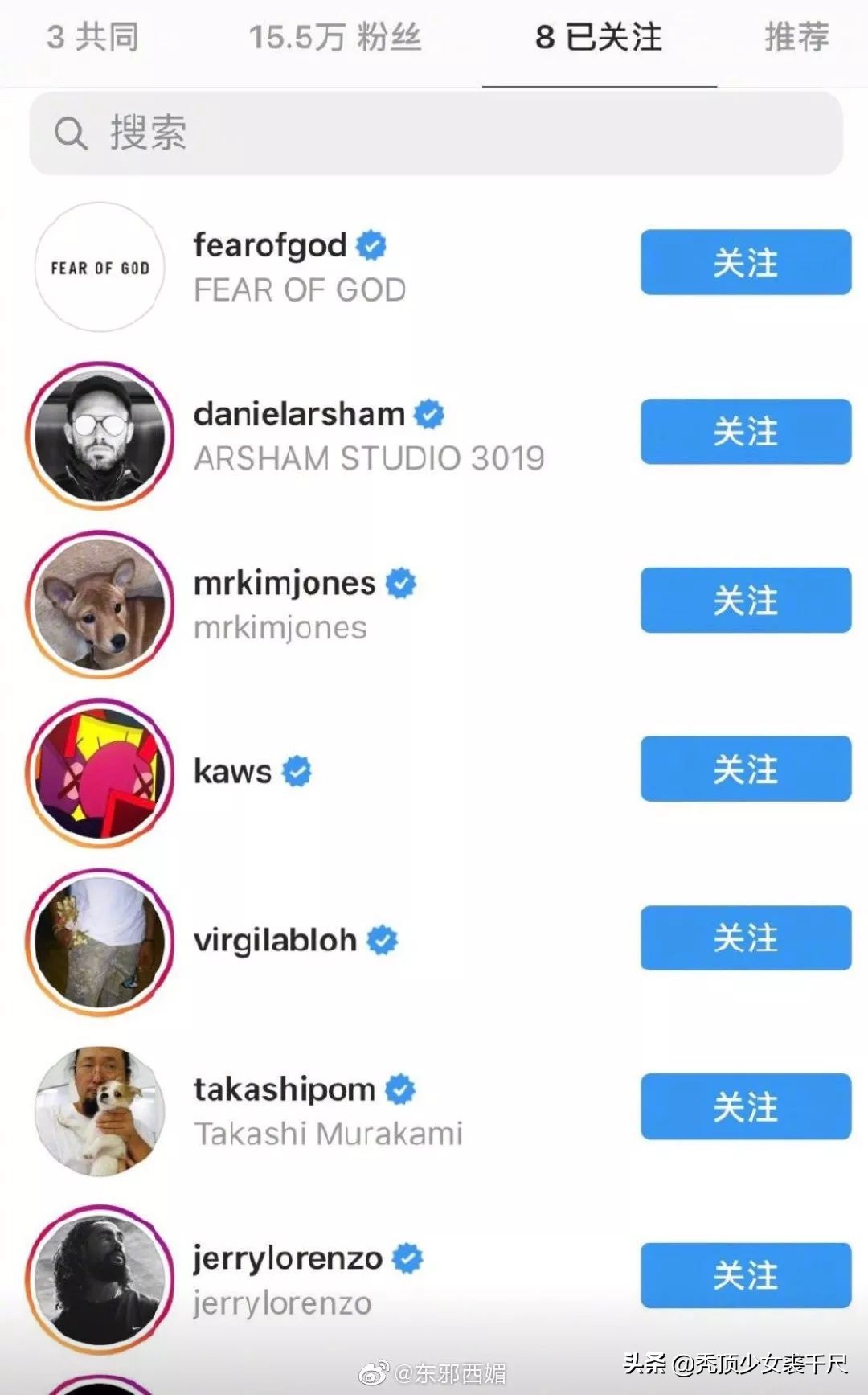The image size is (868, 1395).
Task: Tap the 搜索 search field
Action: tap(436, 133)
